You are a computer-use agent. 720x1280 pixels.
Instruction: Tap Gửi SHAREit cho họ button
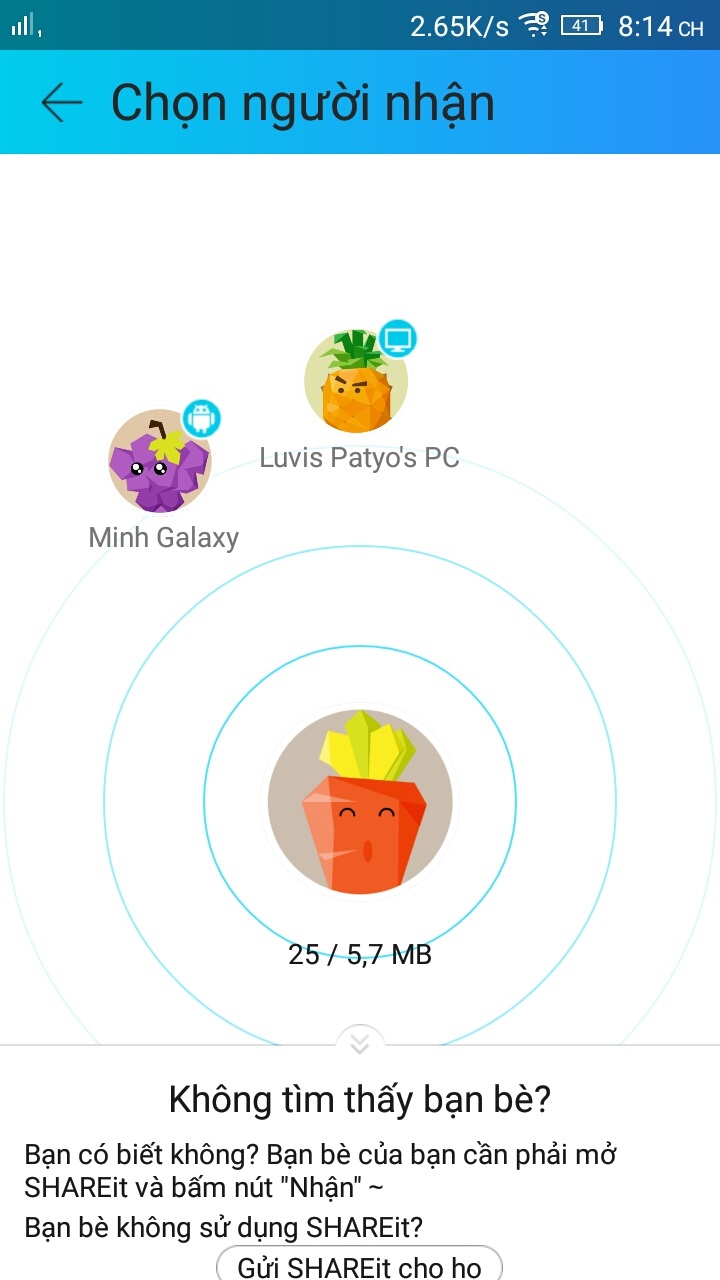point(359,1265)
